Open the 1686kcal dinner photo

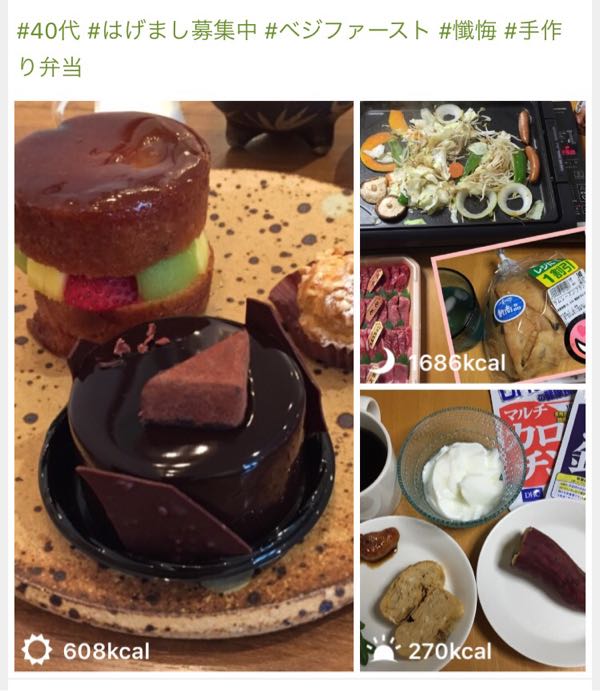point(472,240)
